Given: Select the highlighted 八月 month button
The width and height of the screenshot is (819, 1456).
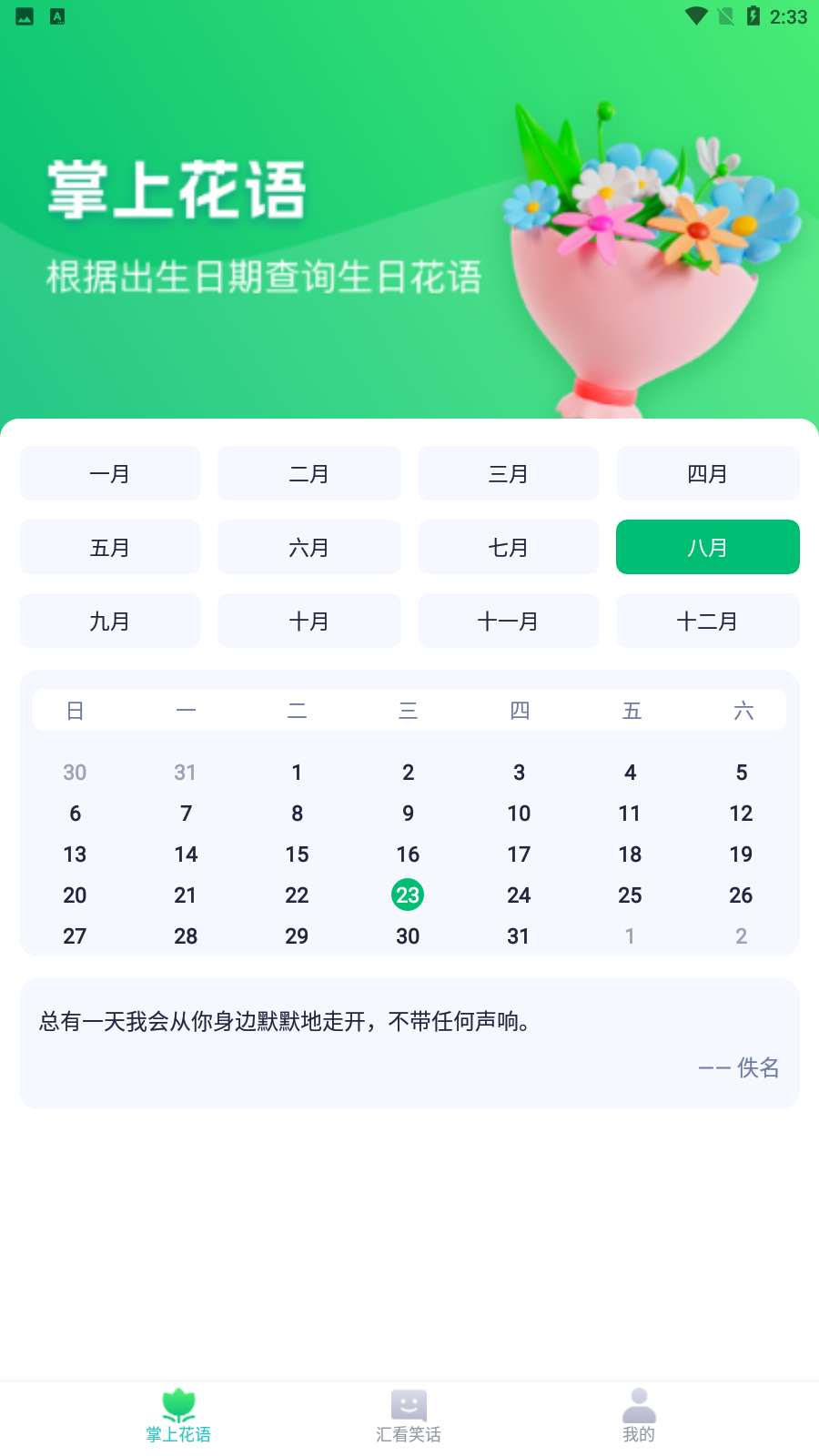Looking at the screenshot, I should [x=707, y=547].
